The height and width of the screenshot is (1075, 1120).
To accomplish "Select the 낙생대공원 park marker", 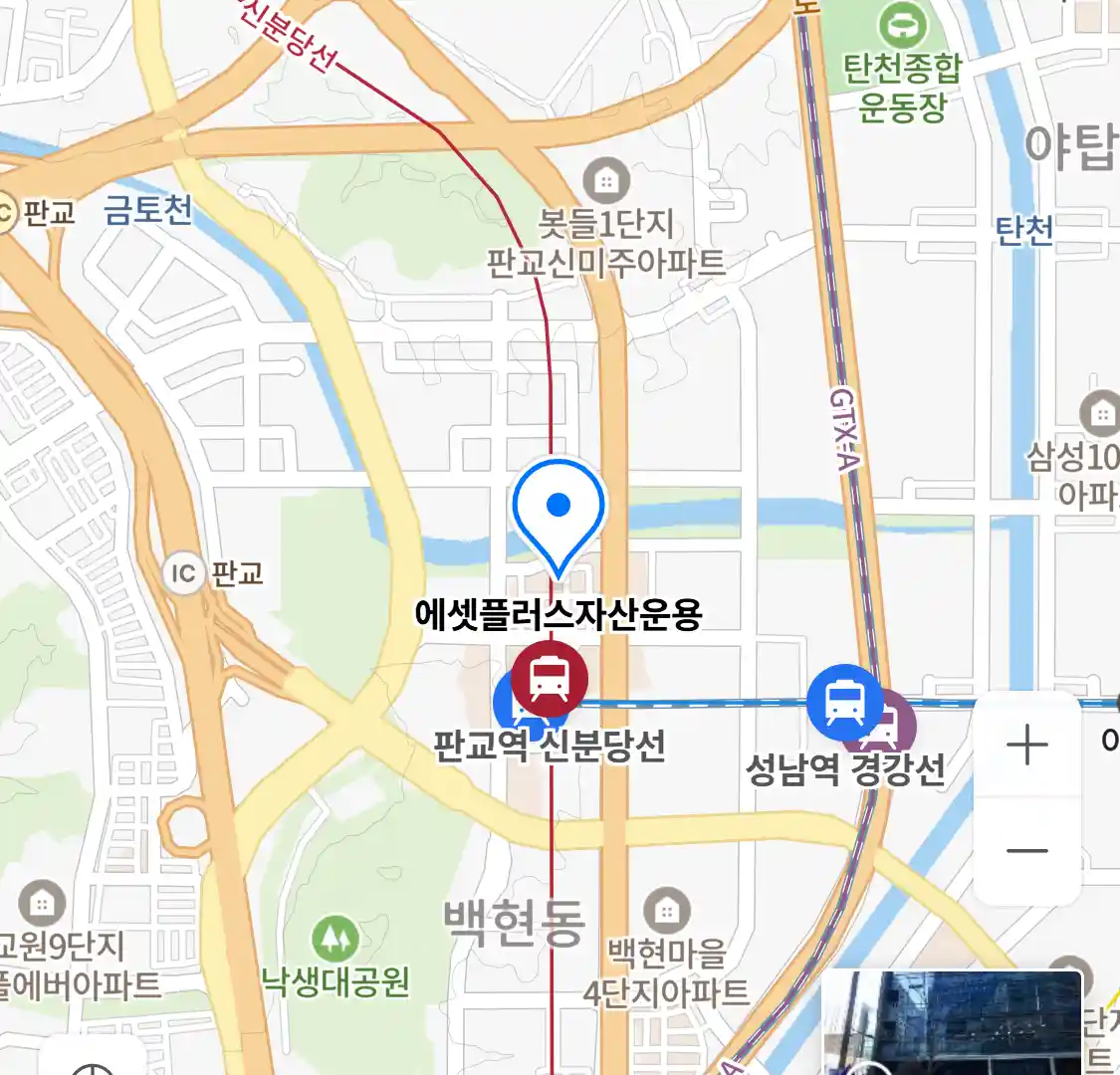I will (336, 937).
